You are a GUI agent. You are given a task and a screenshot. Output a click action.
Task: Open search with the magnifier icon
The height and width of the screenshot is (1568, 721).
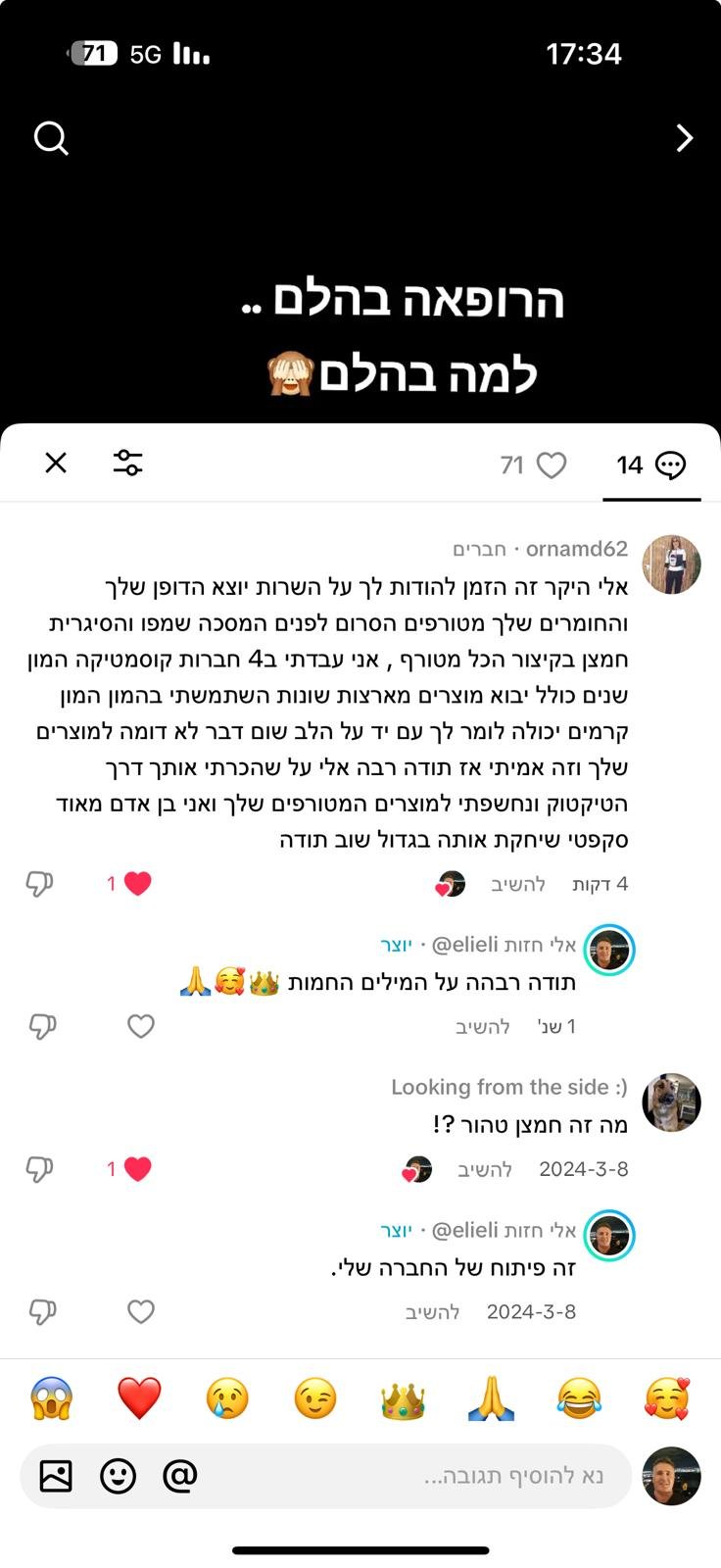click(51, 138)
